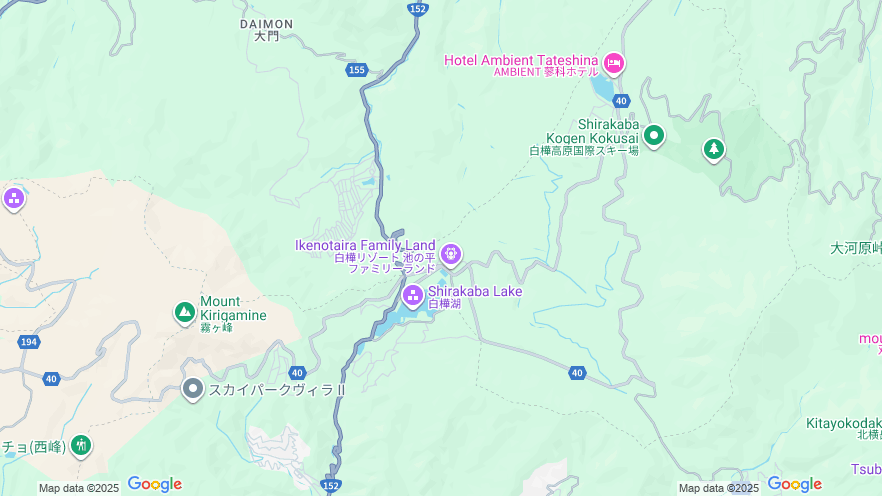Open the Shirakaba Lake place pin

[413, 295]
